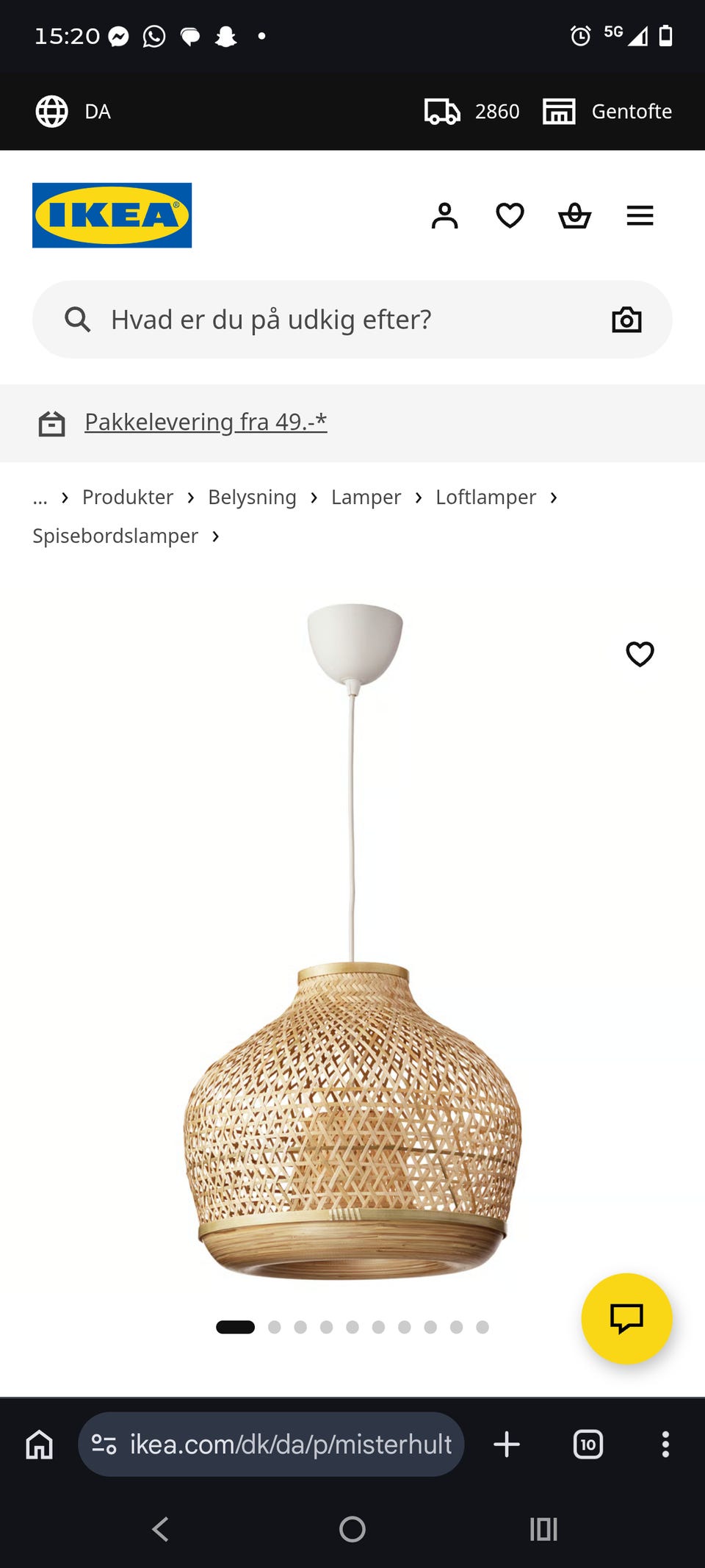Open the IKEA hamburger menu
Viewport: 705px width, 1568px height.
640,215
